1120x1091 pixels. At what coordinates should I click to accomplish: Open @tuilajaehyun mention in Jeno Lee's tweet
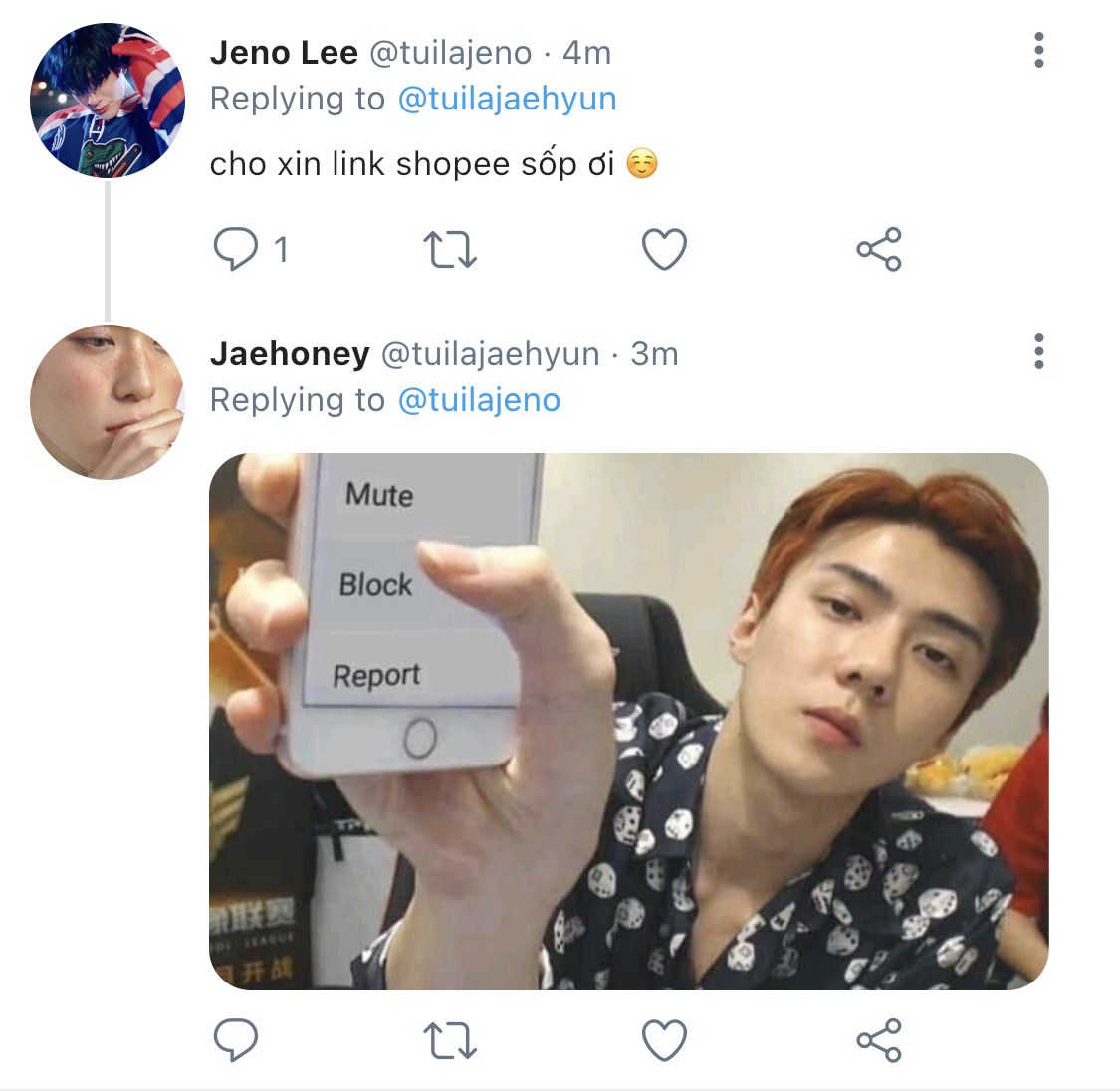507,99
